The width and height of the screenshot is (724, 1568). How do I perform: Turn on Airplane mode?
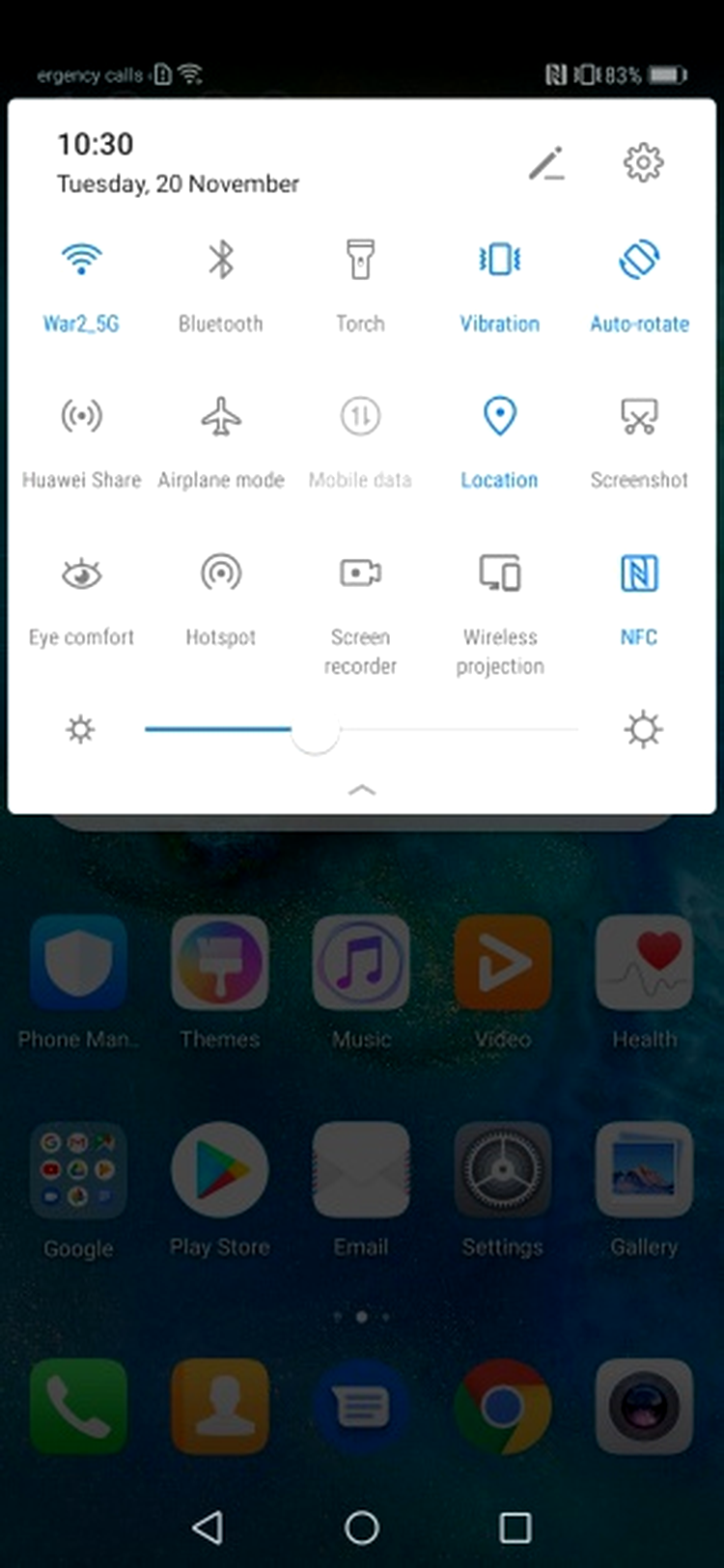[x=221, y=416]
